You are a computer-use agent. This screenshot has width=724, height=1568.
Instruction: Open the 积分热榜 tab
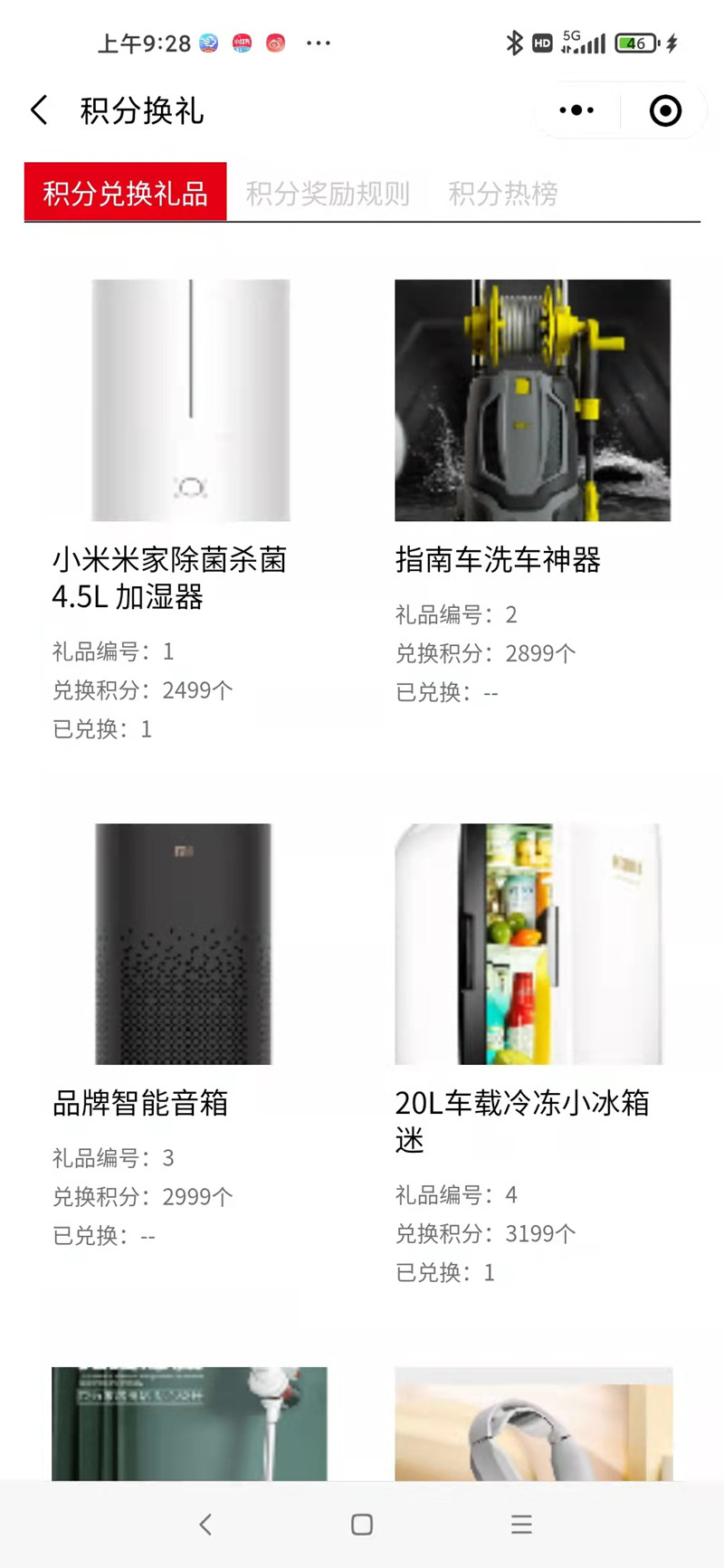tap(503, 193)
